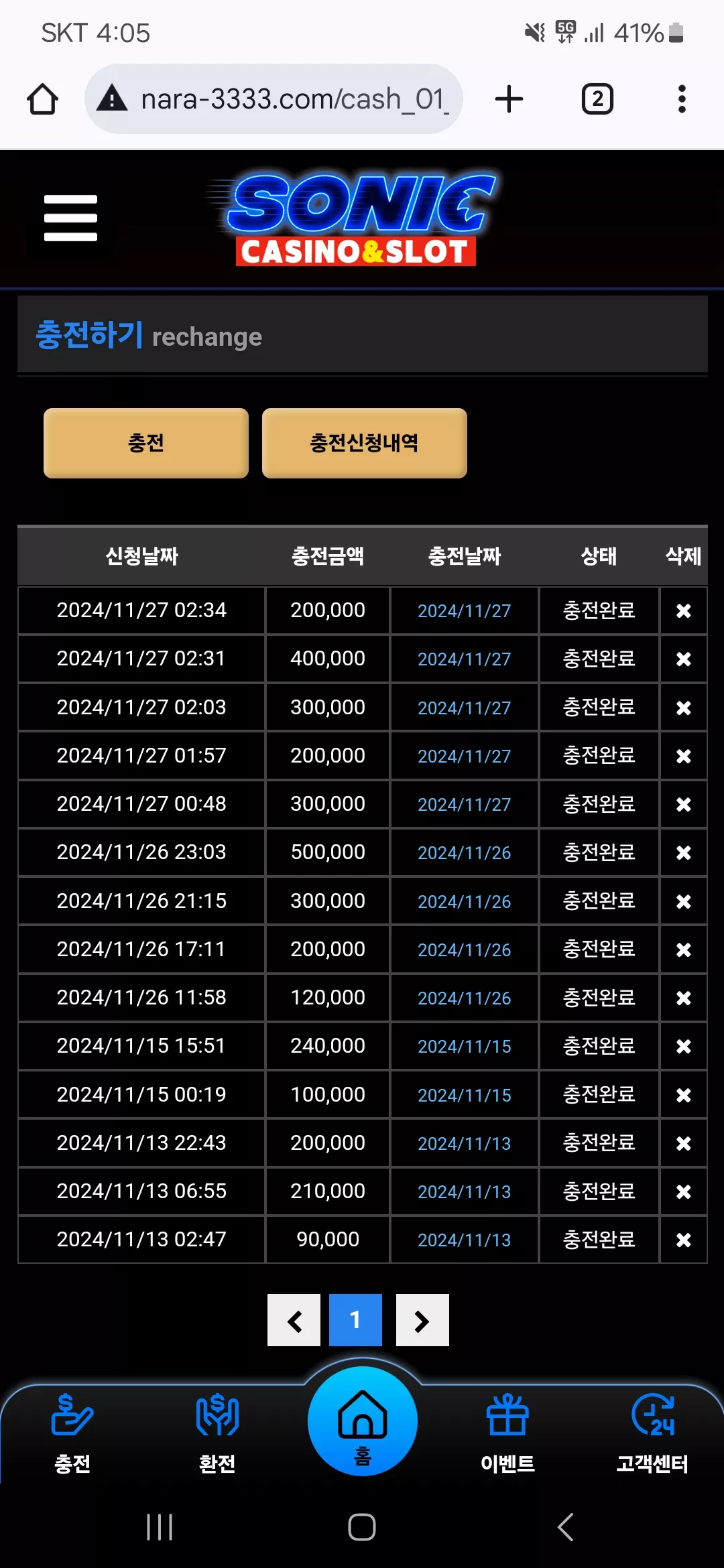Delete the 2024/11/27 02:34 recharge record

click(683, 610)
